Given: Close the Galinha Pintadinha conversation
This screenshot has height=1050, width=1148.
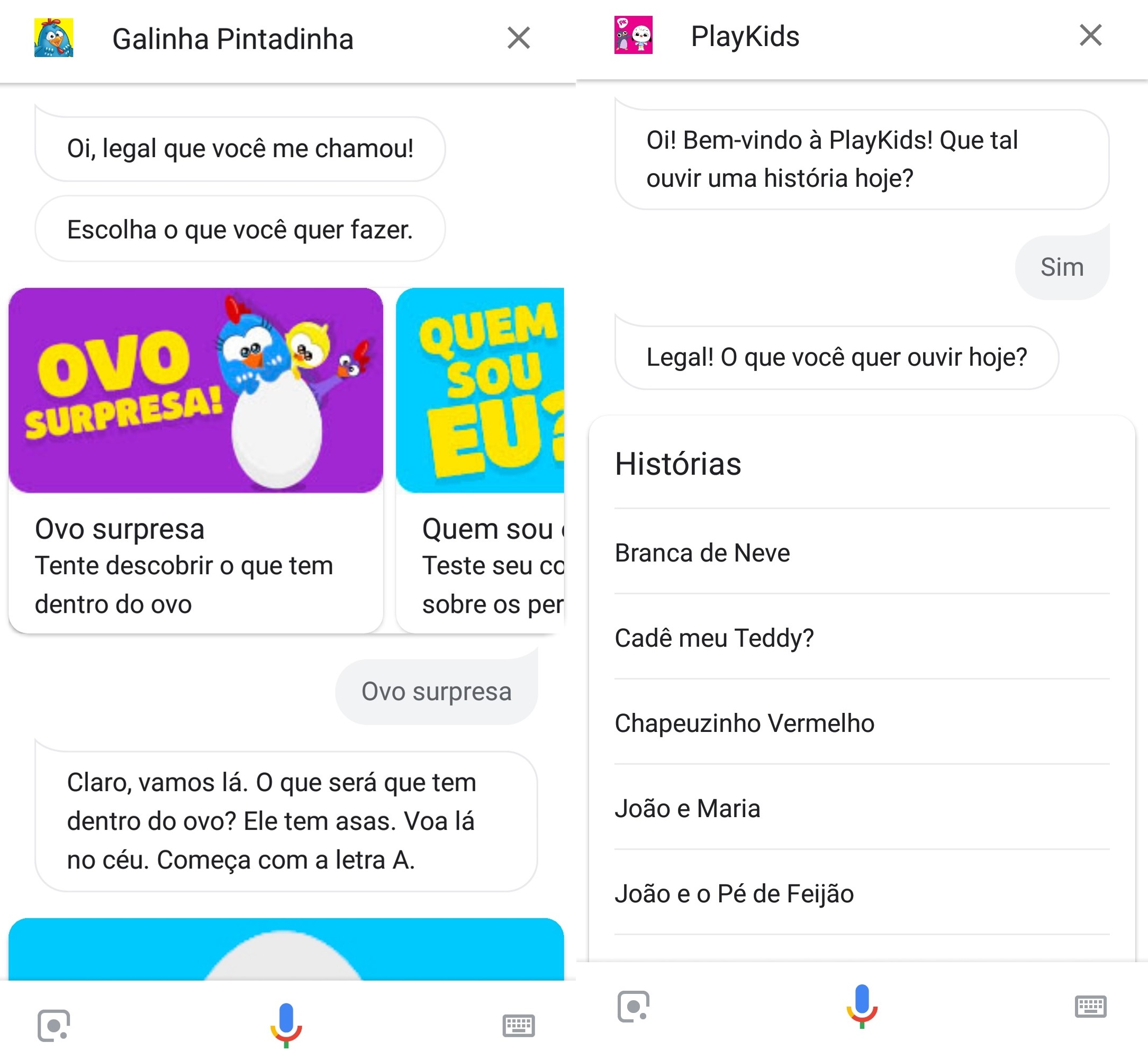Looking at the screenshot, I should pyautogui.click(x=518, y=38).
